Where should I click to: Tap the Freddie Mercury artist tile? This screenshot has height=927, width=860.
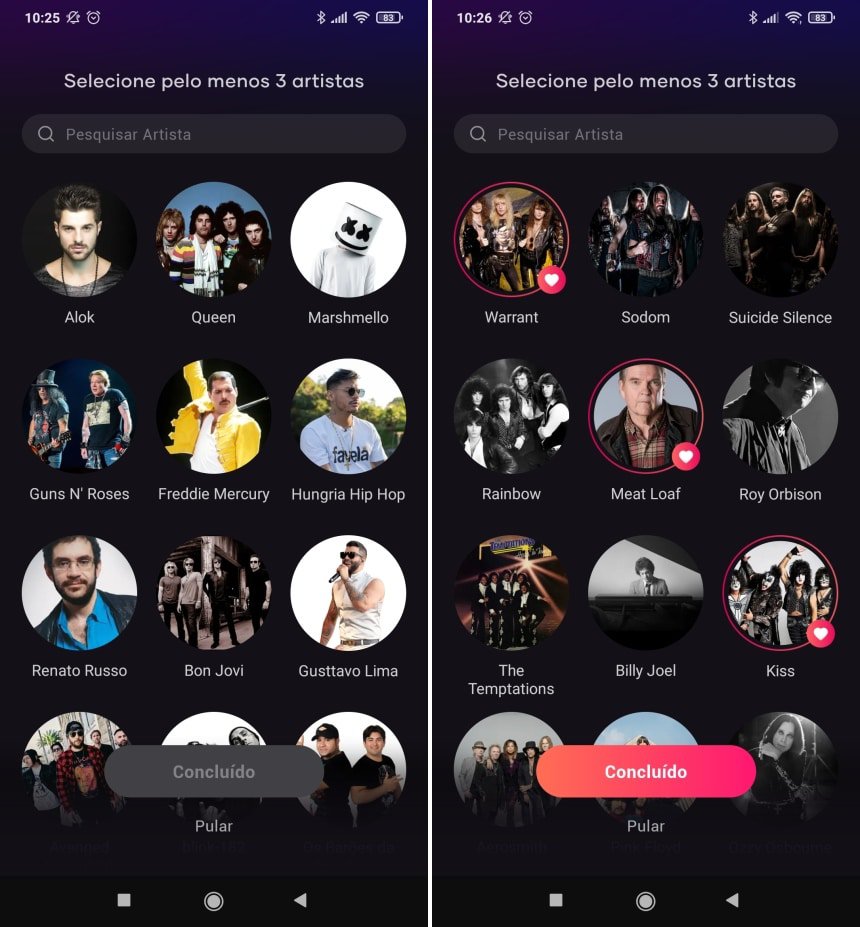point(213,416)
